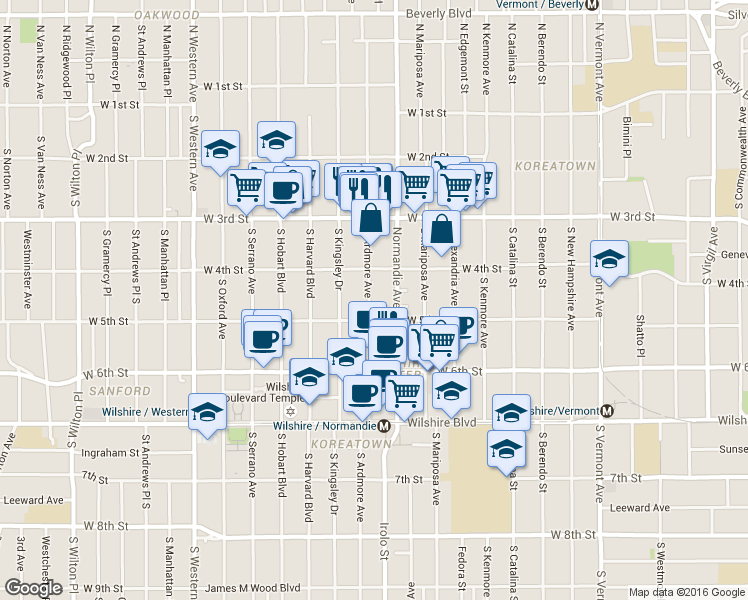Select the school pin near S Vermont Ave
748x600 pixels.
pos(608,260)
